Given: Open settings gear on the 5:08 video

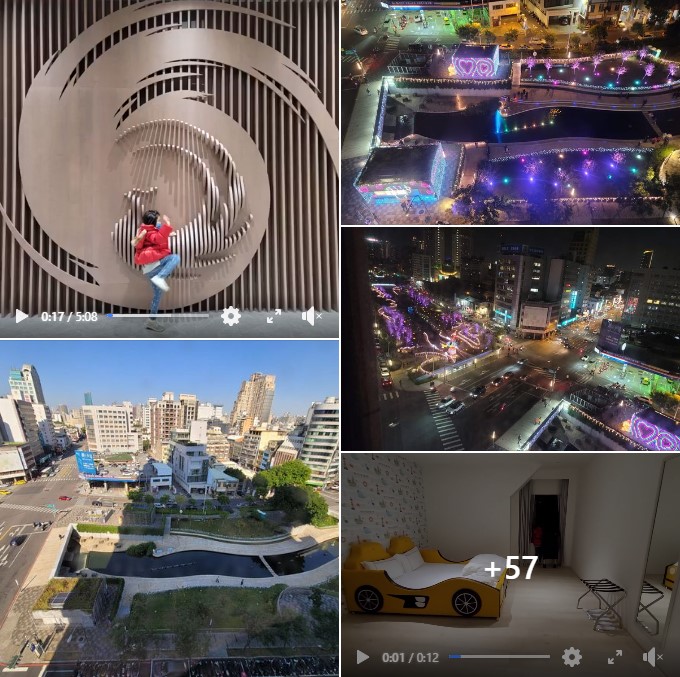Looking at the screenshot, I should click(231, 316).
